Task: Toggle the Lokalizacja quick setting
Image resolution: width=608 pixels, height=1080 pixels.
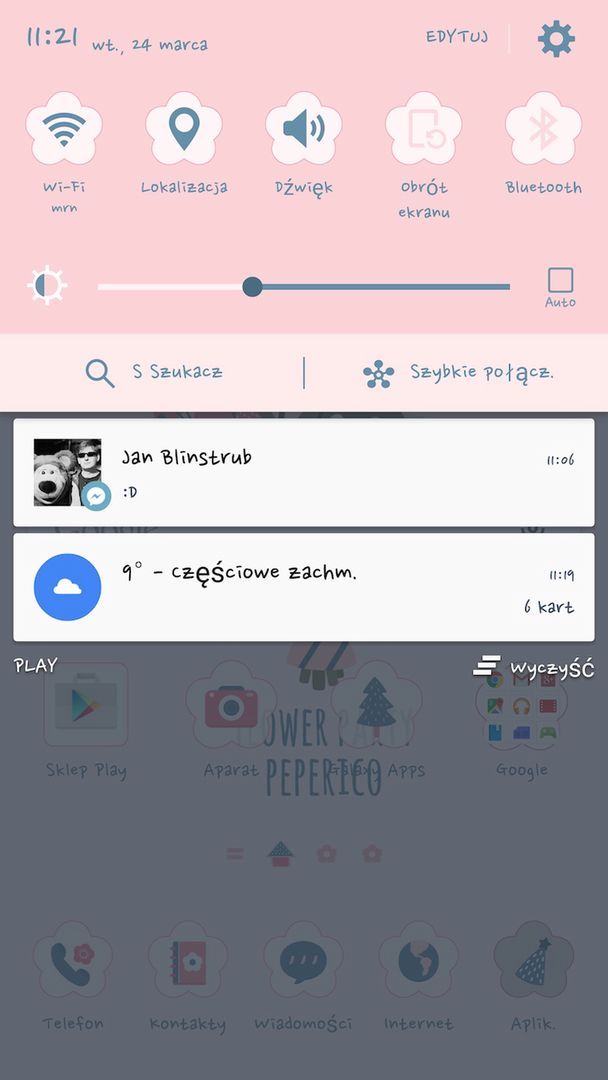Action: tap(183, 129)
